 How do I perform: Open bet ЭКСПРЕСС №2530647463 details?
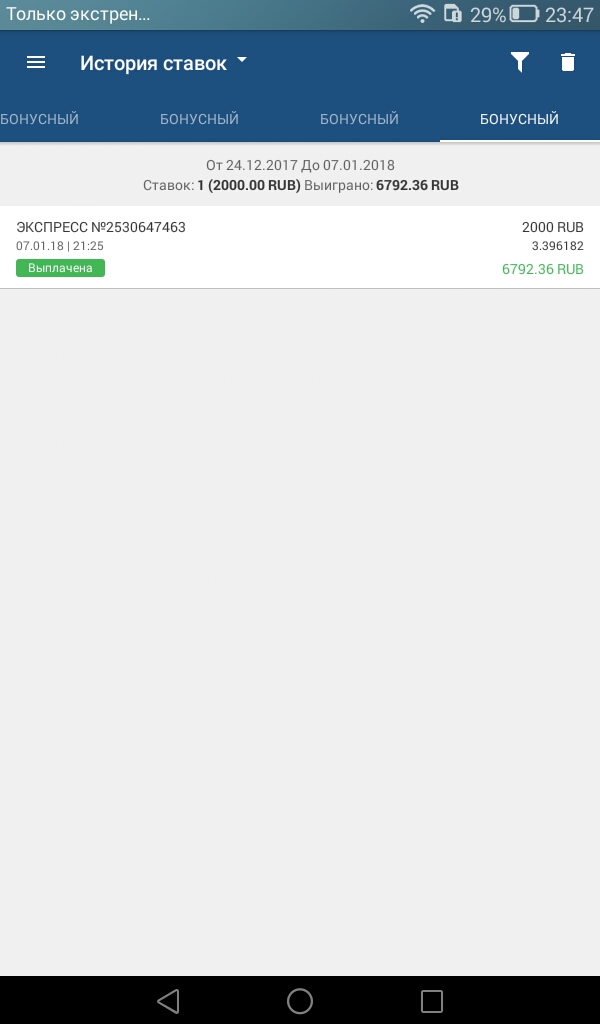[x=300, y=247]
